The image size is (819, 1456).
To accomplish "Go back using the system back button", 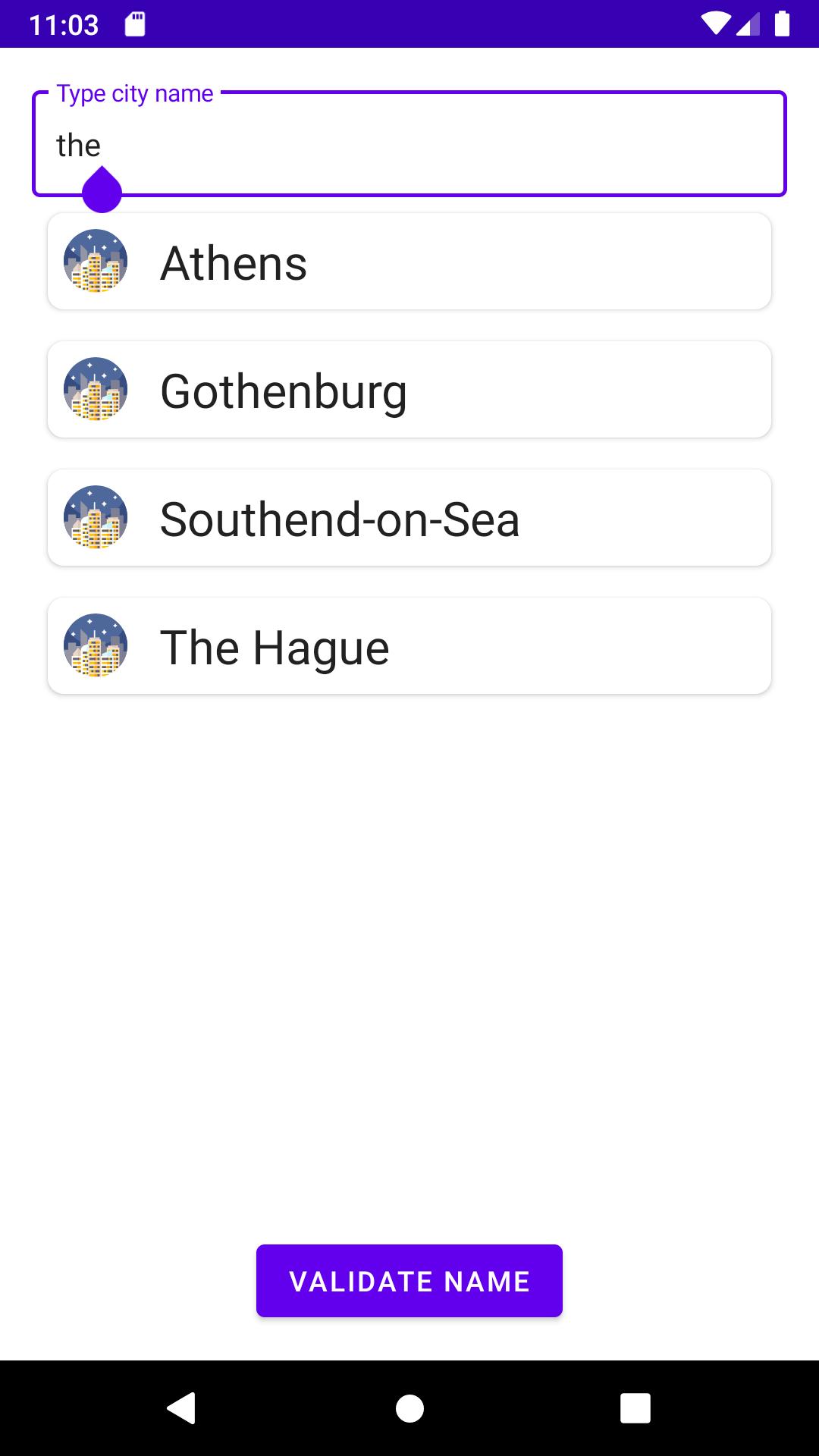I will point(182,1408).
